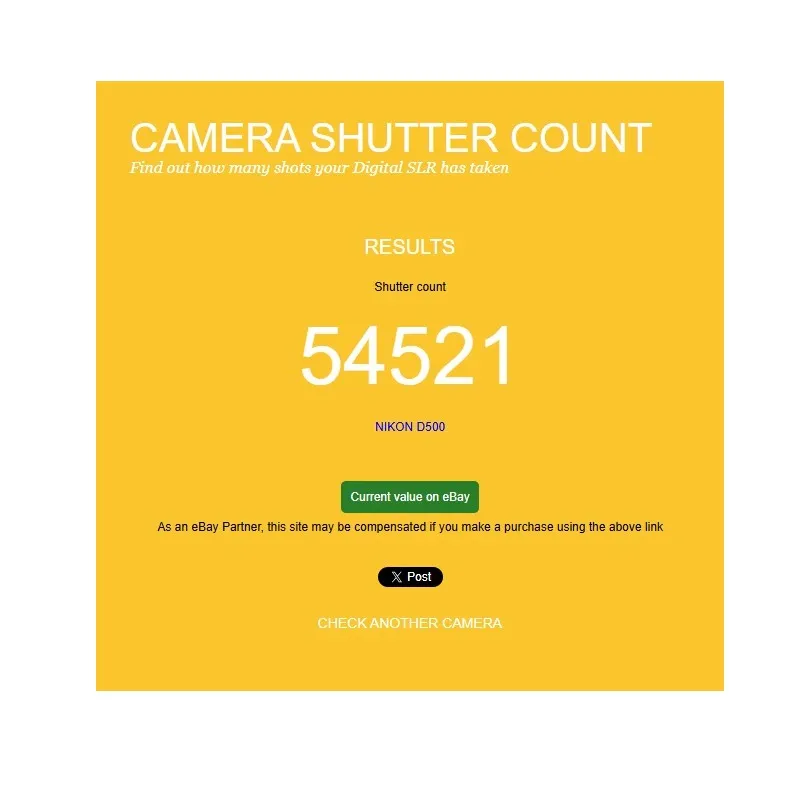Tap Check Another Camera link
This screenshot has width=810, height=785.
(x=409, y=623)
